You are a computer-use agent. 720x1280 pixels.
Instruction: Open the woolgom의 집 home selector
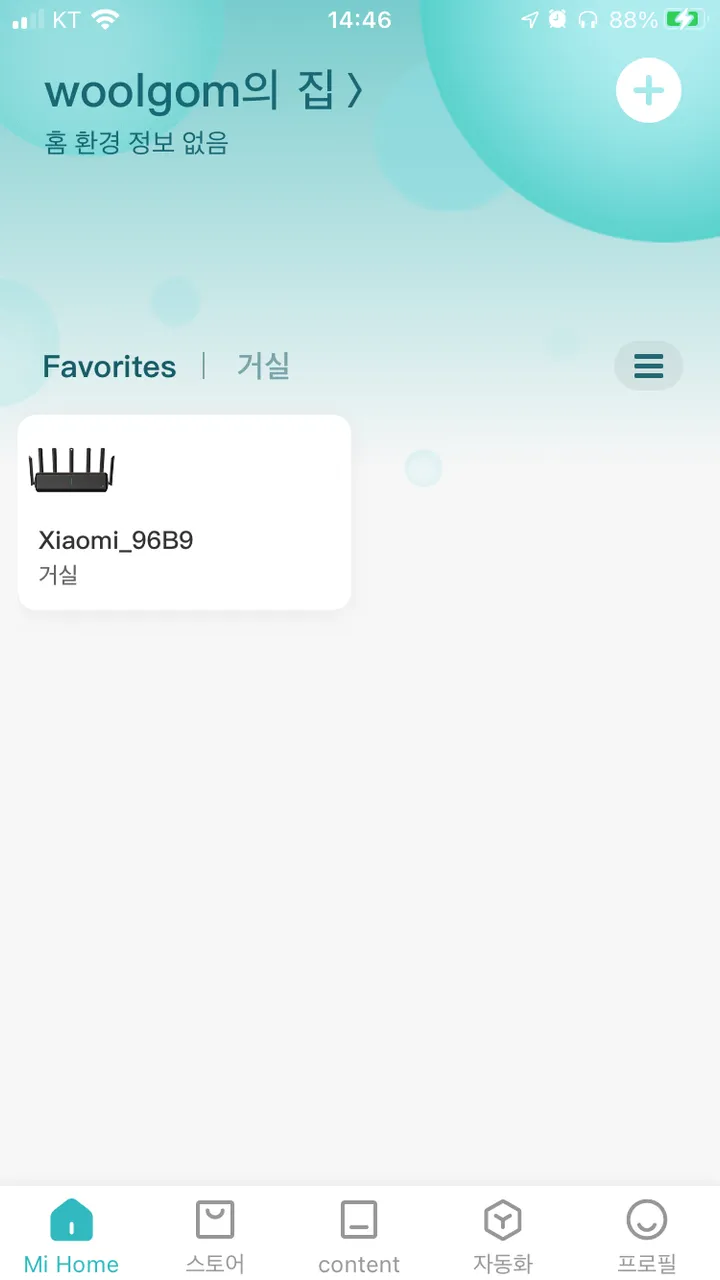203,92
